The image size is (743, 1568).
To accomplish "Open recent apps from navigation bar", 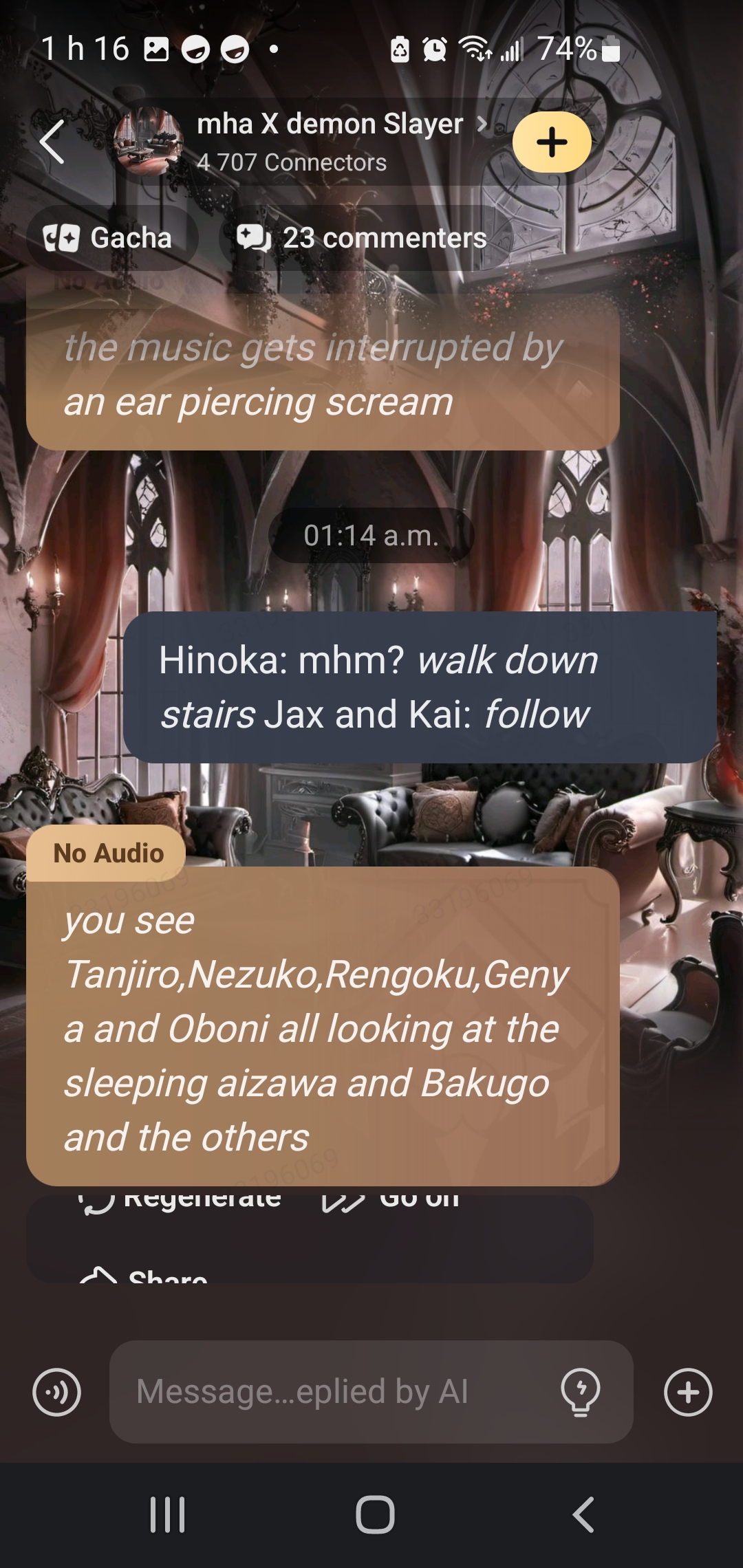I will point(167,1514).
